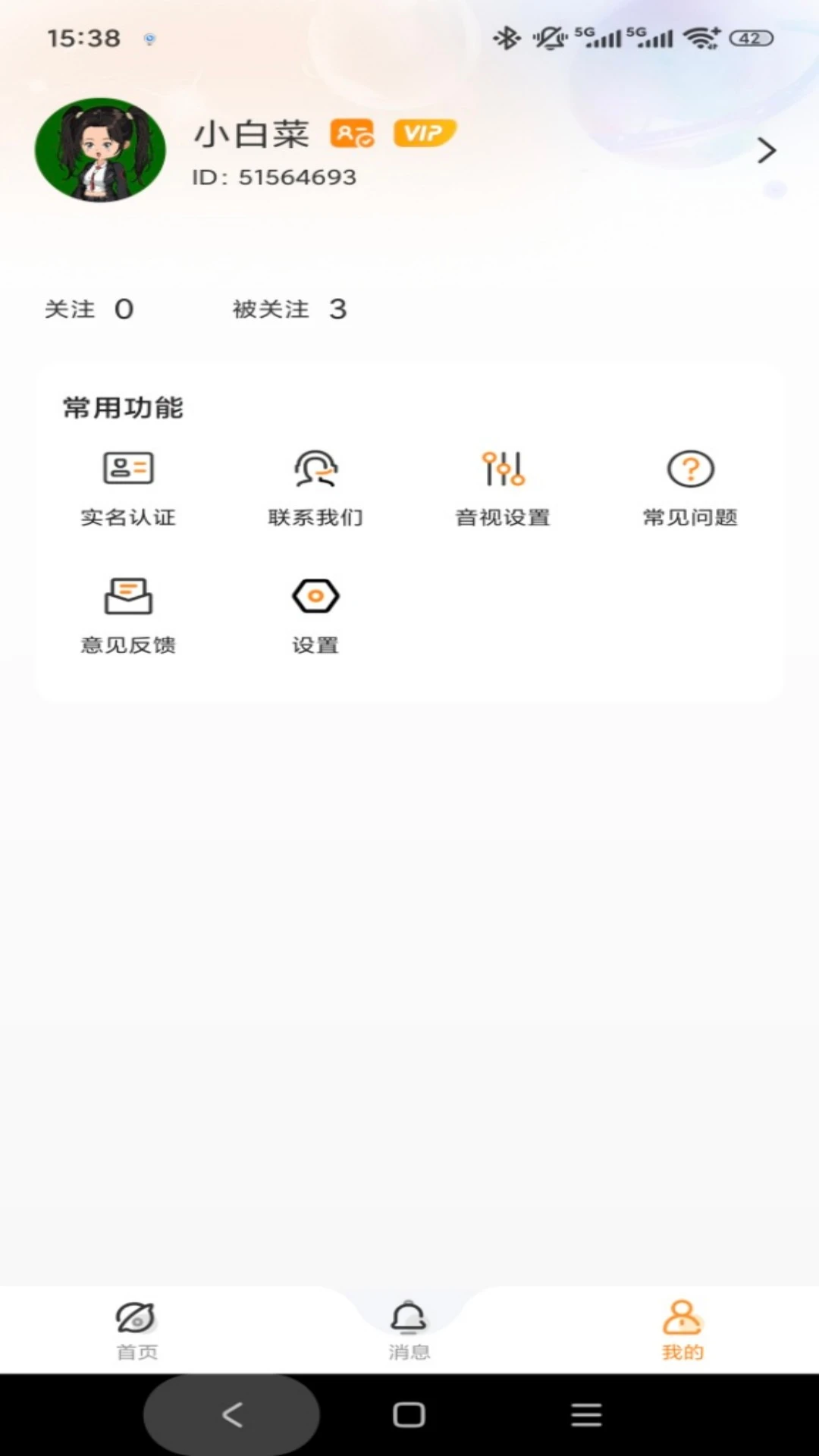Viewport: 819px width, 1456px height.
Task: Open the 音视设置 audio-video settings icon
Action: (x=502, y=469)
